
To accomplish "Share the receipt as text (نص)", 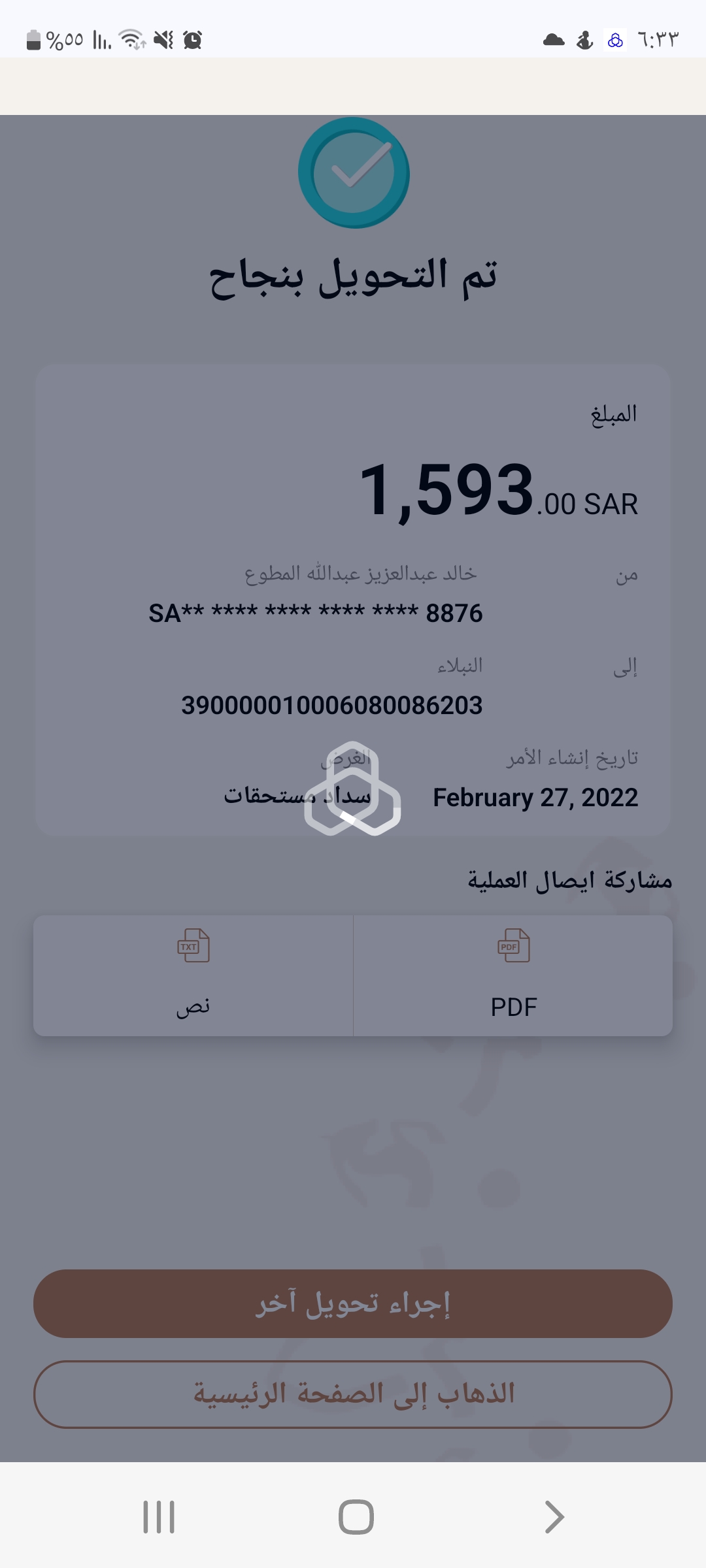I will point(193,975).
